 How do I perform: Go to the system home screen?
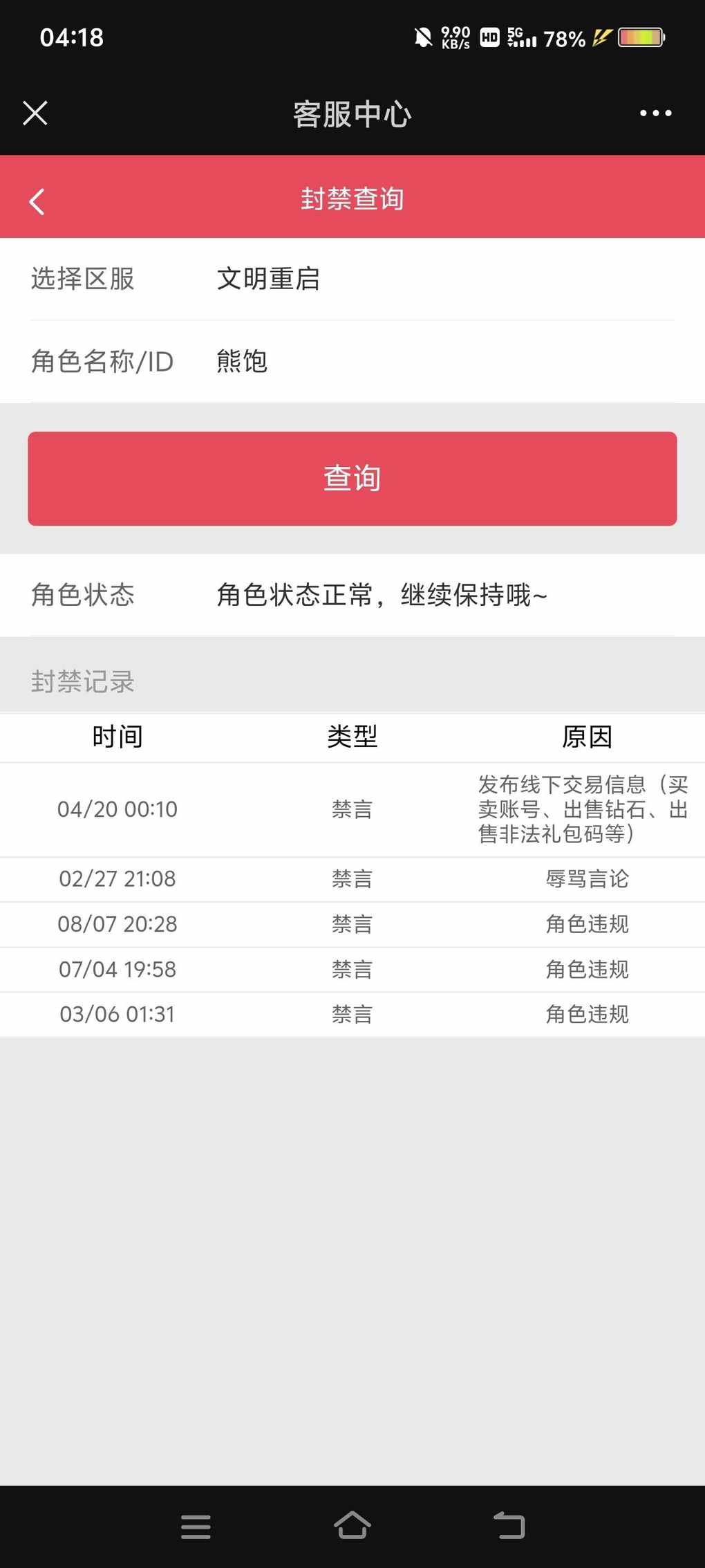click(x=352, y=1525)
